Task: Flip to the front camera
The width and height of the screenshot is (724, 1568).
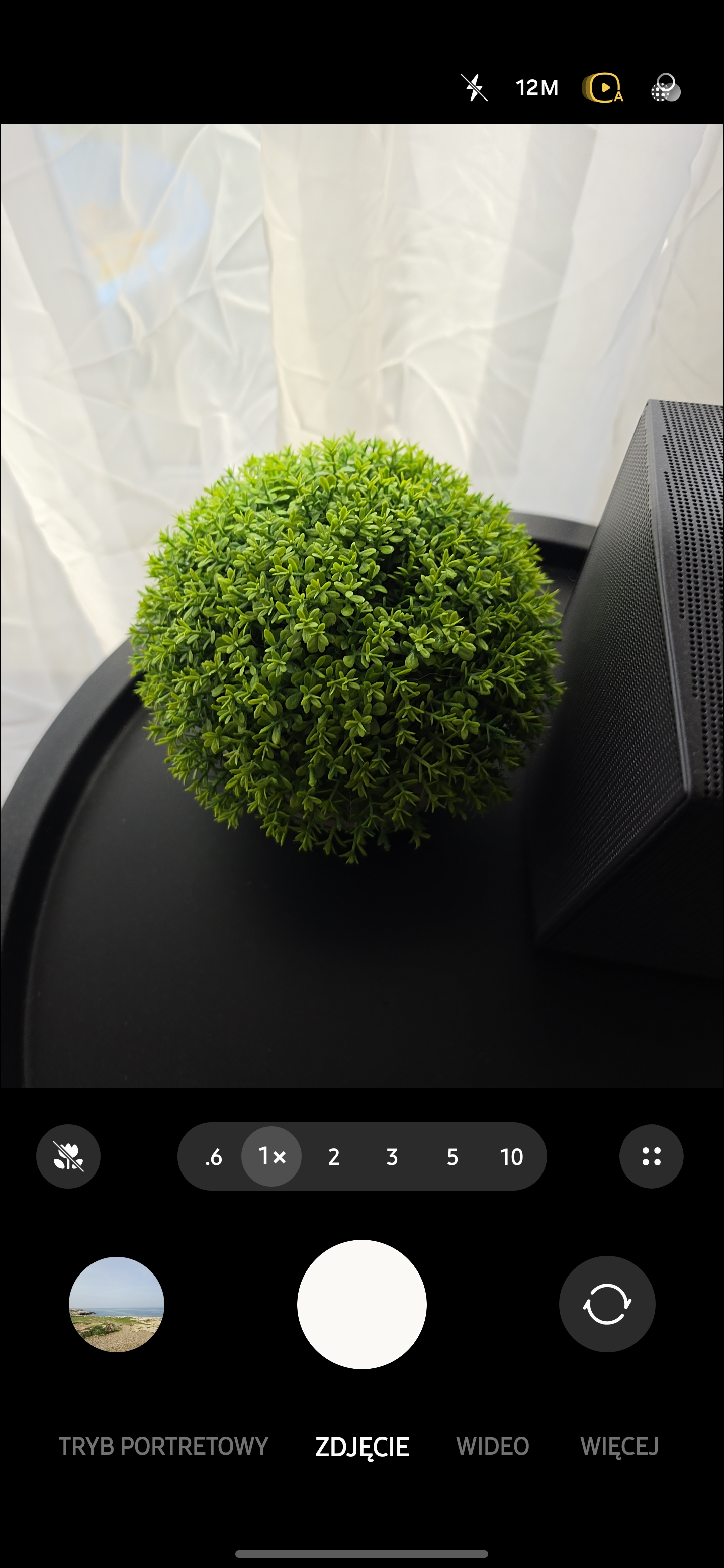Action: click(607, 1305)
